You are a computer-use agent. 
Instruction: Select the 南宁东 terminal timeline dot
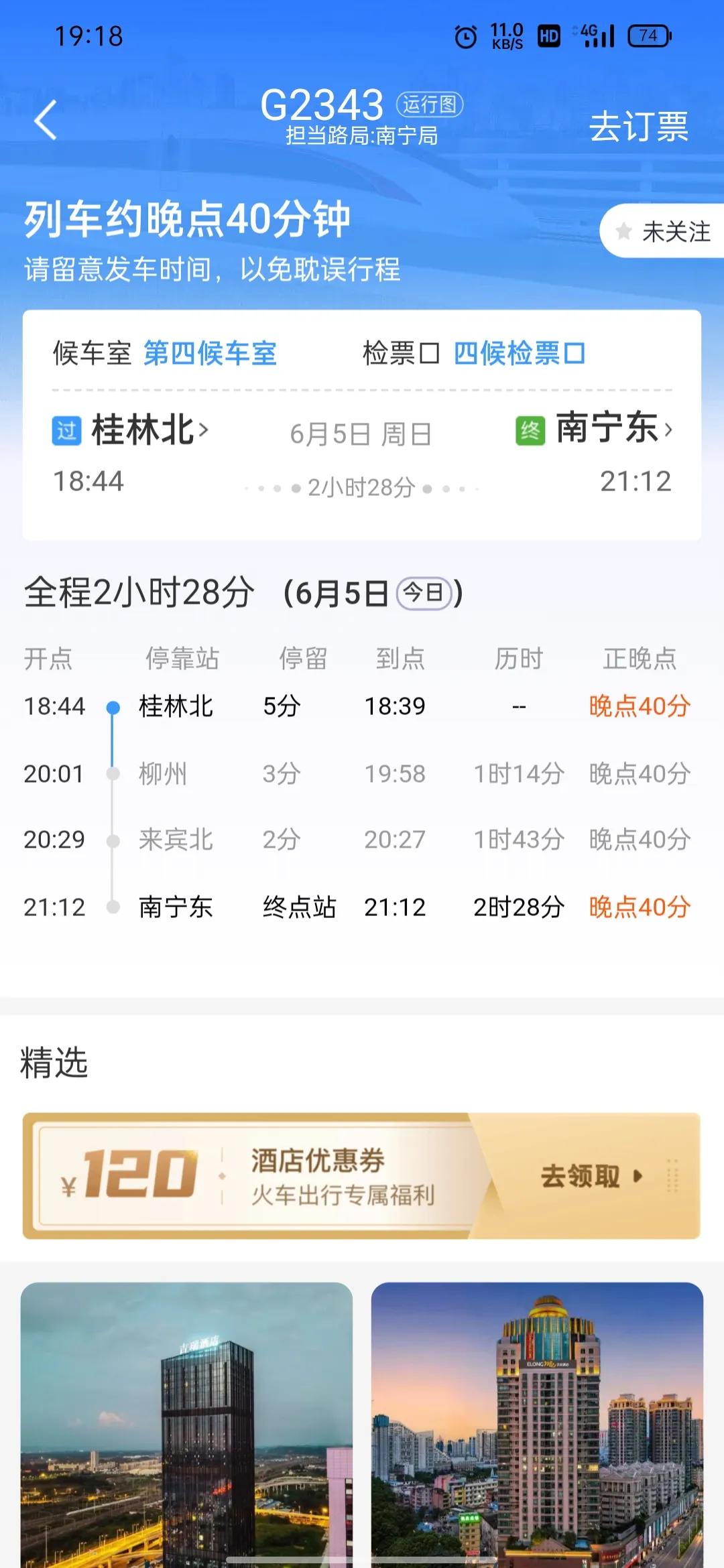pyautogui.click(x=113, y=908)
